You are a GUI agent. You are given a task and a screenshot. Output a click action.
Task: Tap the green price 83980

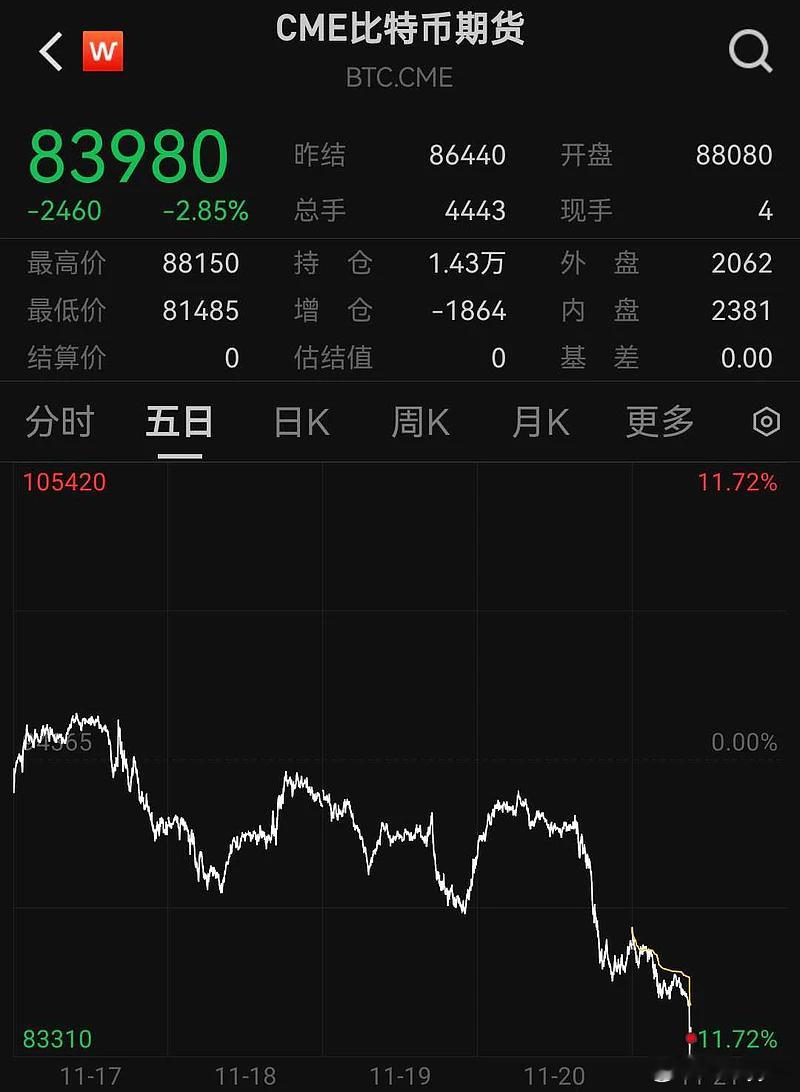coord(128,155)
